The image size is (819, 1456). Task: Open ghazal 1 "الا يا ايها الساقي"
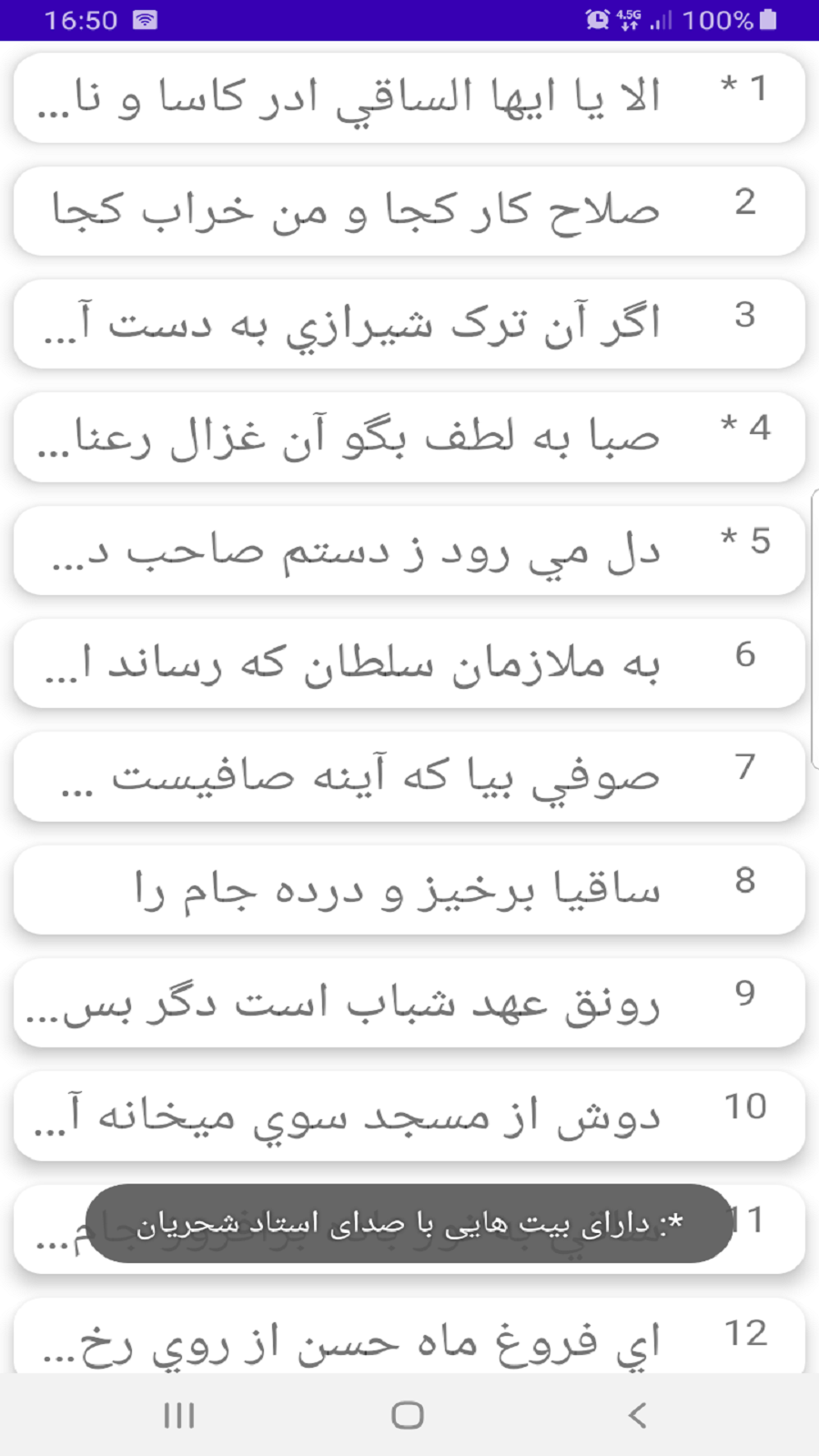point(409,96)
